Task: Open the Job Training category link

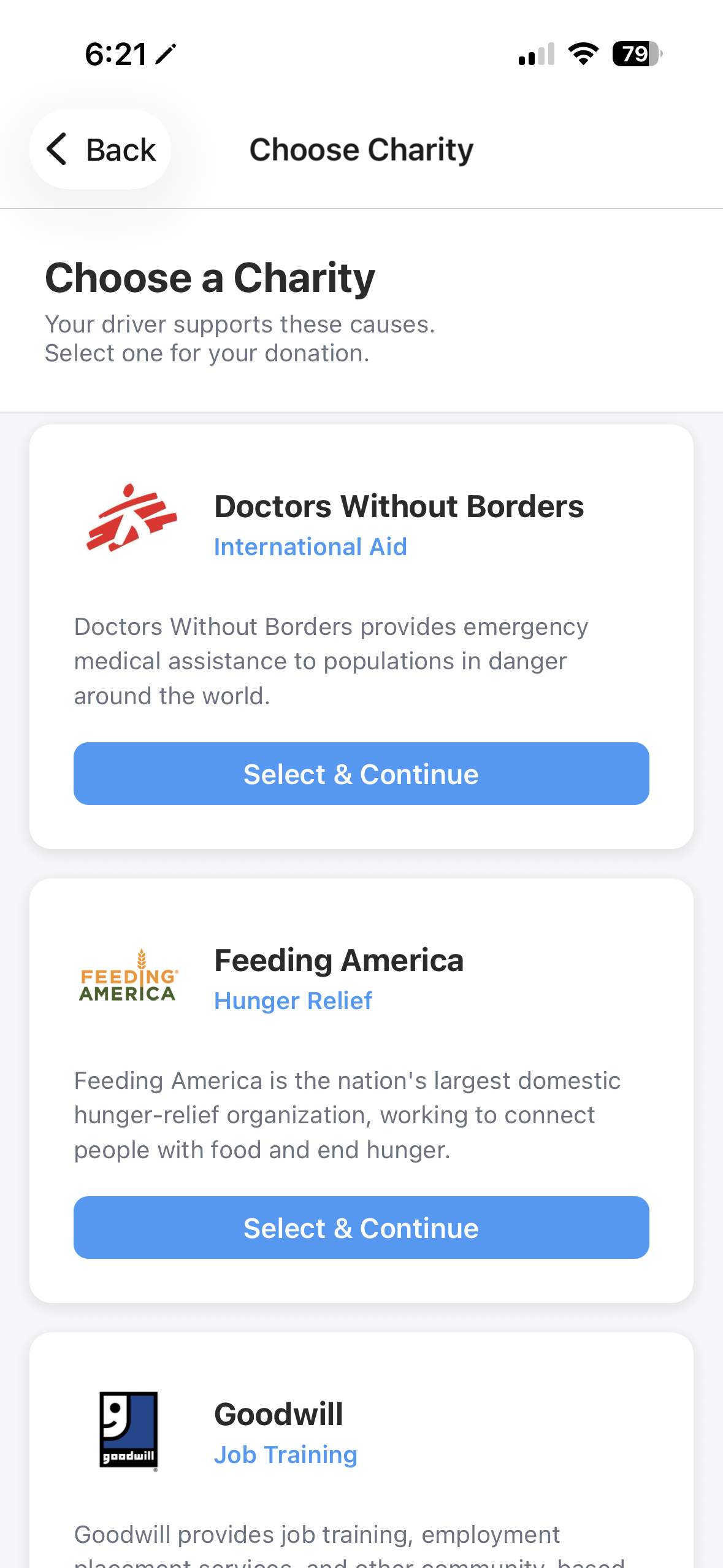Action: (285, 1455)
